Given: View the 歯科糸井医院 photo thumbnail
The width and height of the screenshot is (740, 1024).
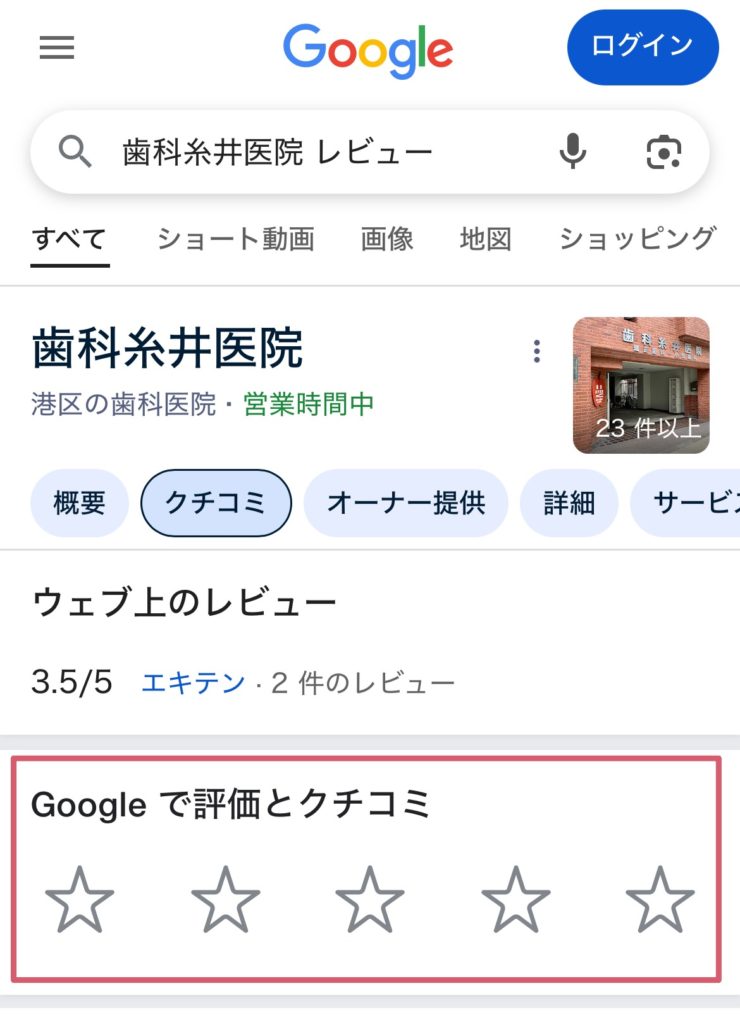Looking at the screenshot, I should click(641, 385).
